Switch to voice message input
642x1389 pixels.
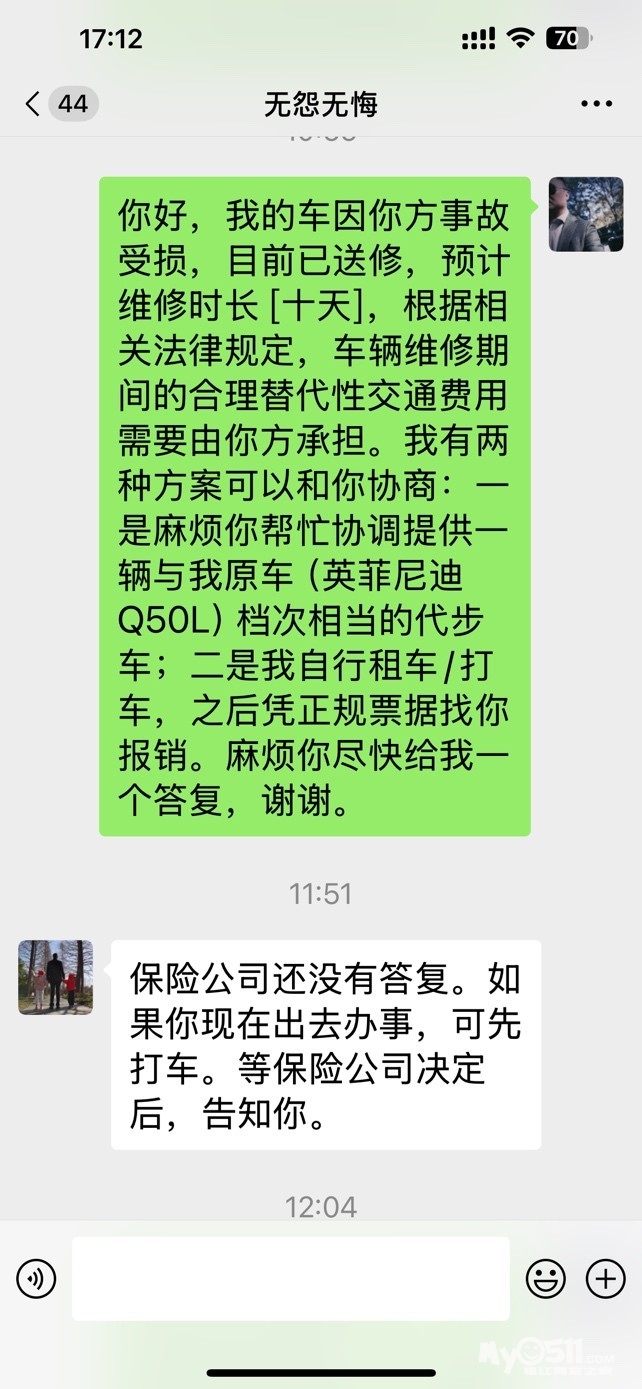tap(36, 1278)
